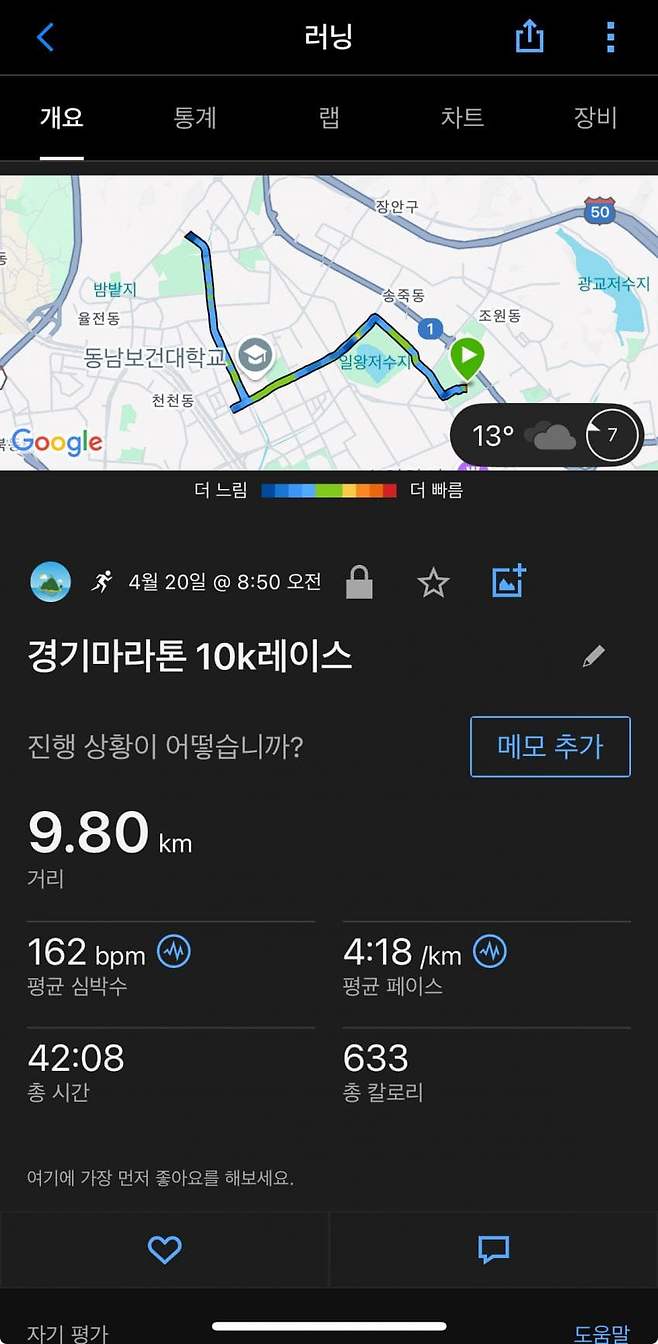
Task: Edit the activity title with pencil
Action: (x=594, y=657)
